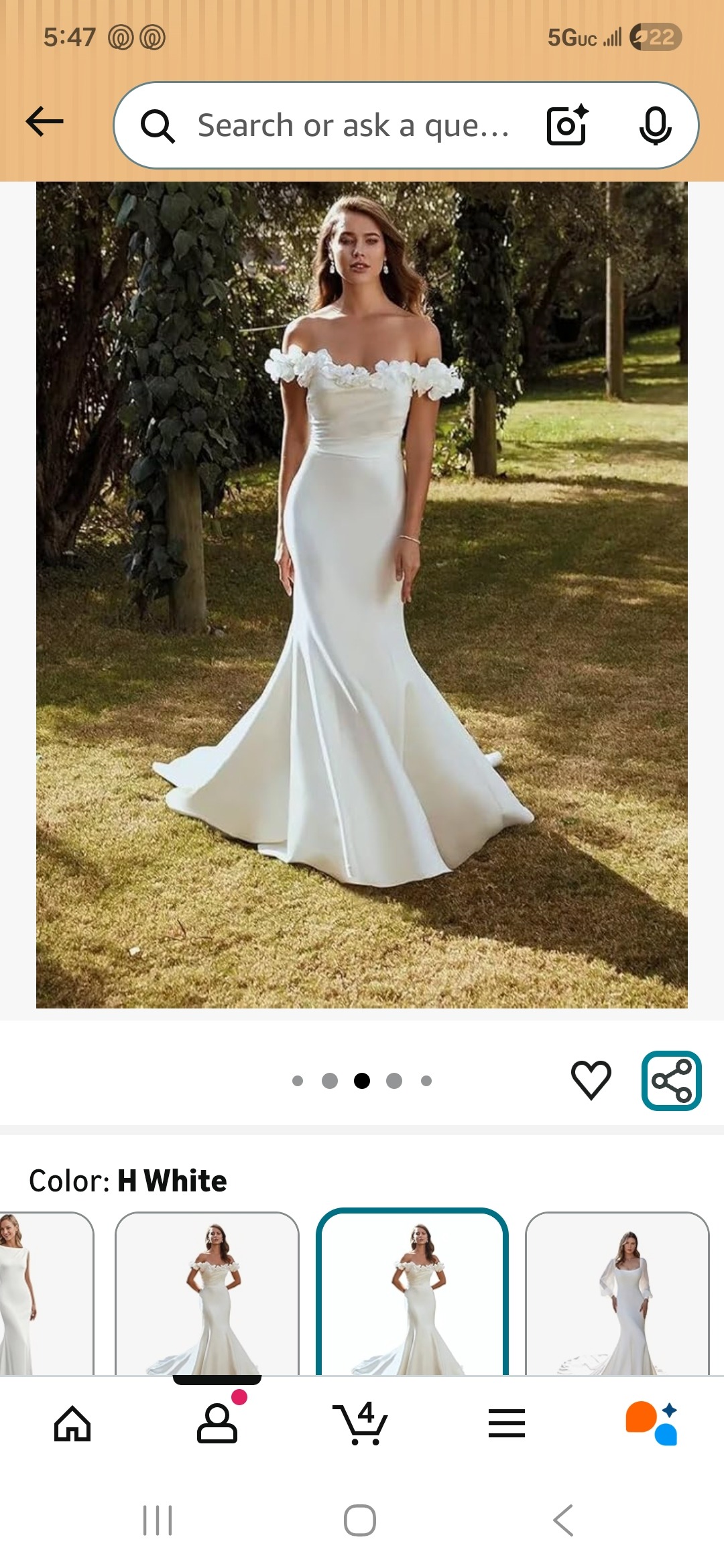Image resolution: width=724 pixels, height=1568 pixels.
Task: Tap the system home button
Action: point(360,1520)
